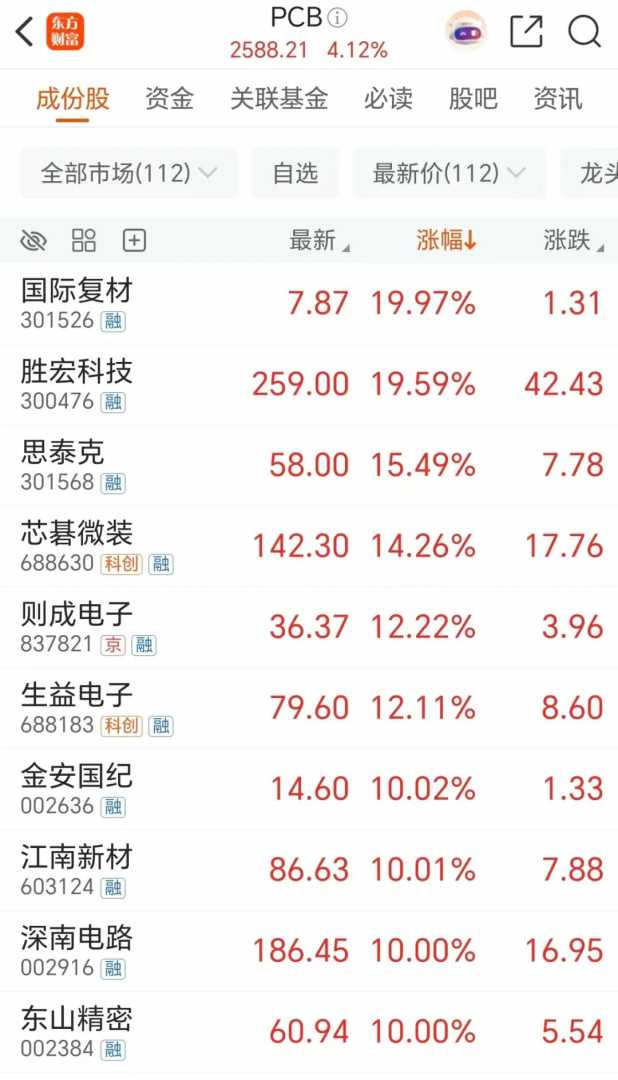Share this PCB sector page
This screenshot has width=618, height=1080.
(x=526, y=32)
